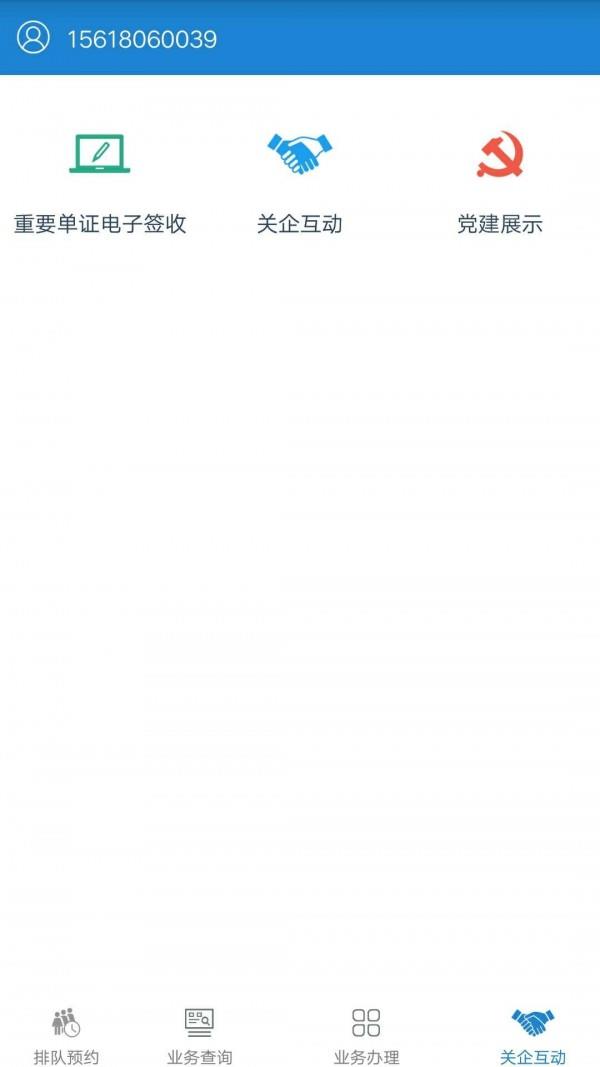The width and height of the screenshot is (600, 1067).
Task: Open 重要单证电子签收
Action: [100, 181]
